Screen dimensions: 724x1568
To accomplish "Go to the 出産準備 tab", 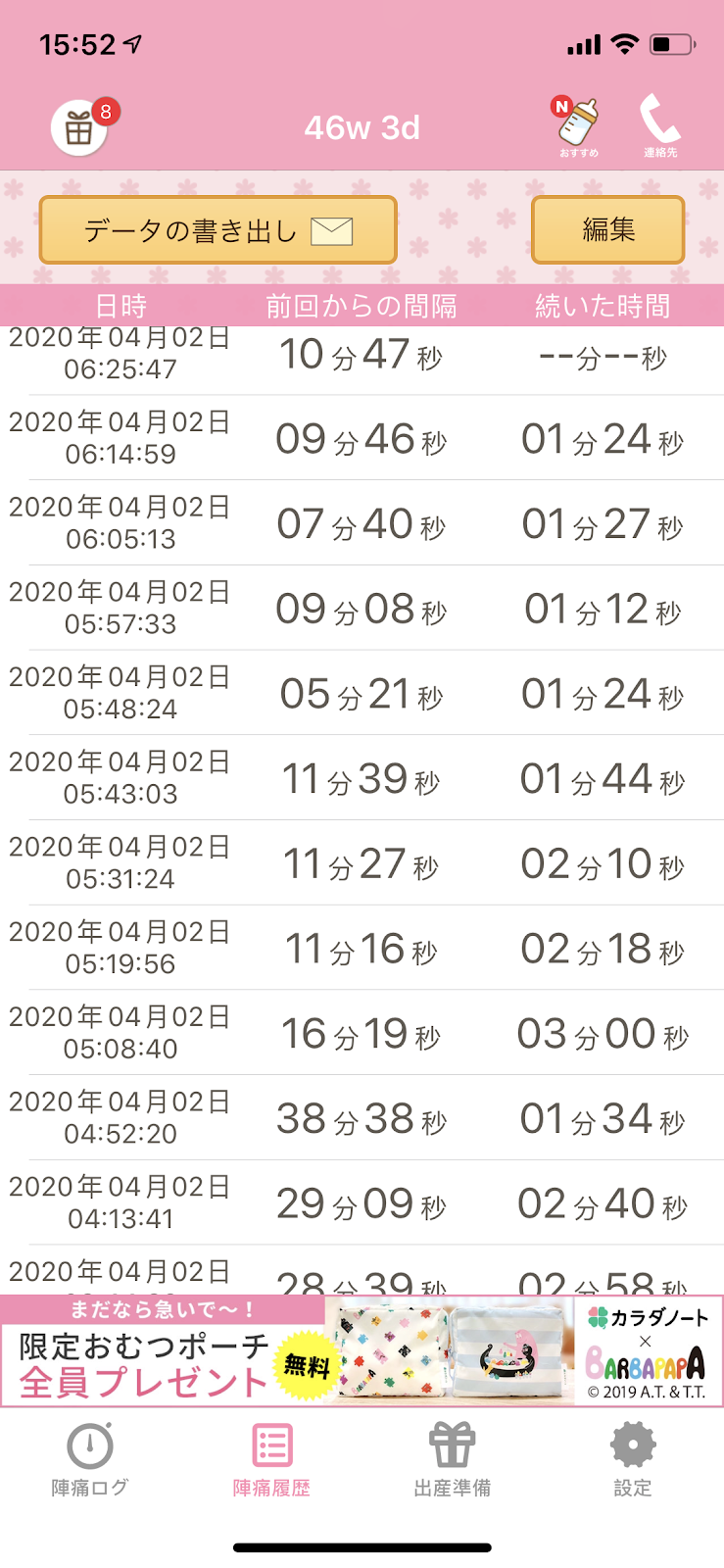I will (453, 1459).
